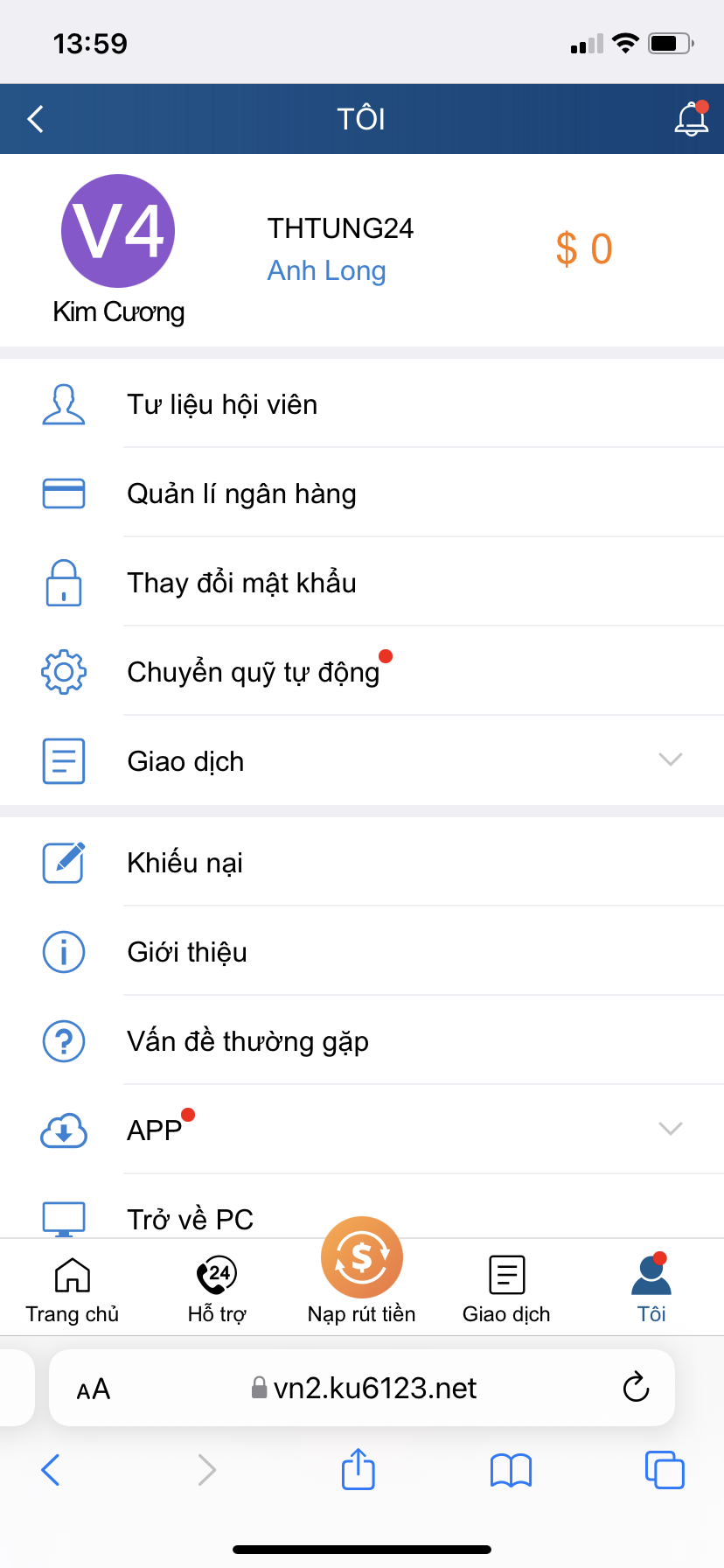
Task: Tap the Safari share button
Action: click(x=359, y=1469)
